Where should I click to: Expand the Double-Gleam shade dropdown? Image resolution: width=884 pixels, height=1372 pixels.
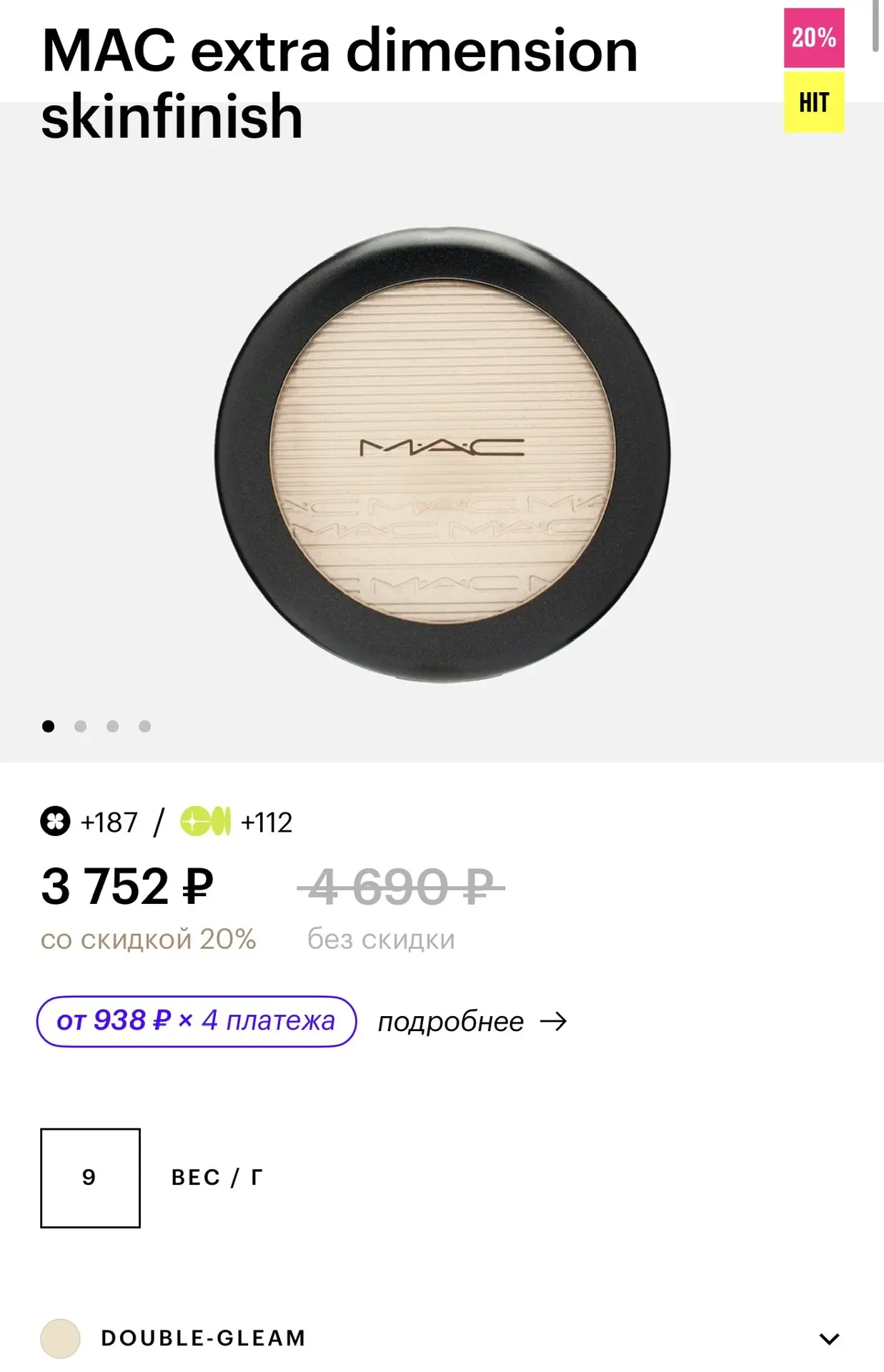(828, 1338)
